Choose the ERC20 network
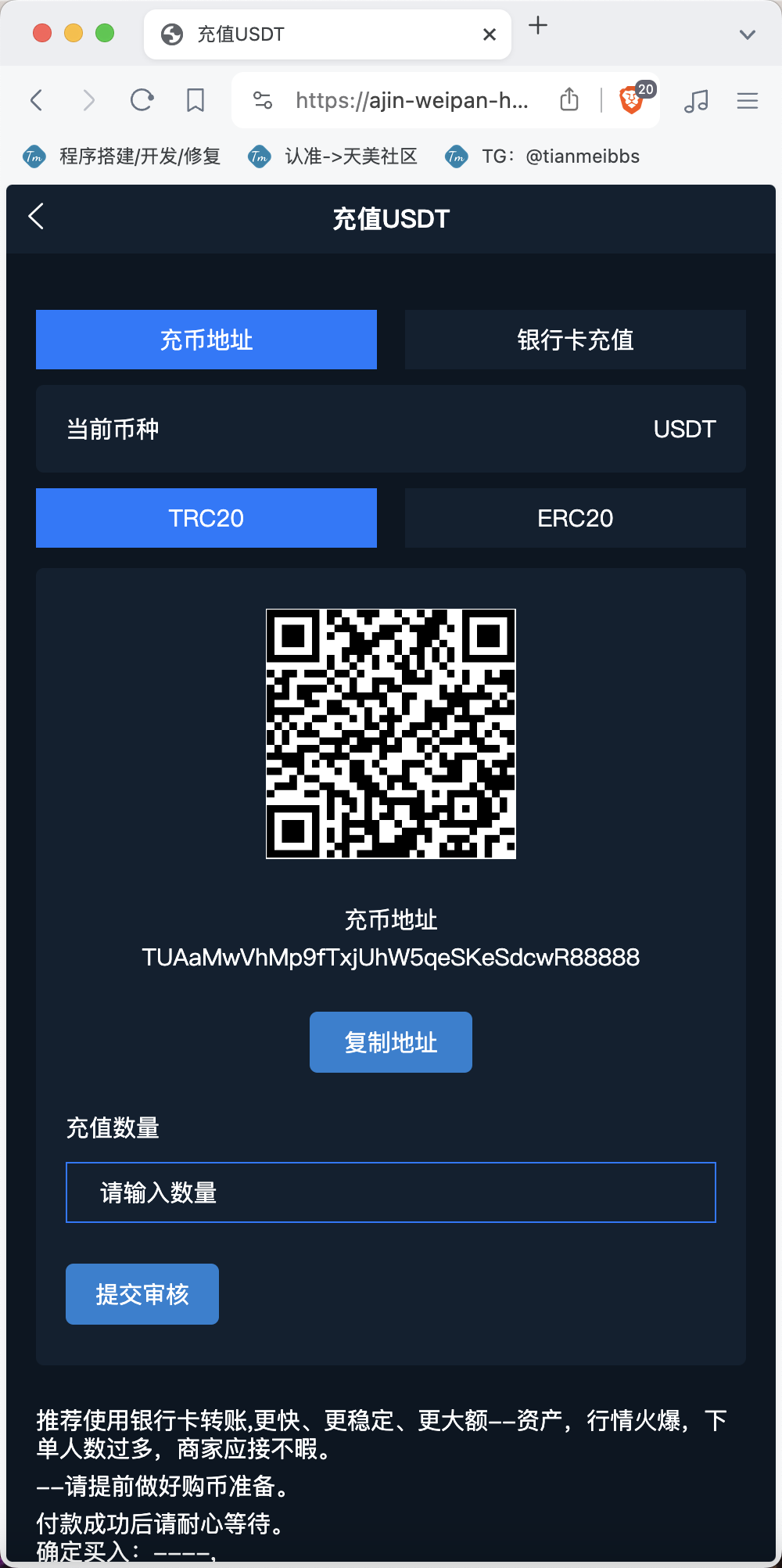Viewport: 782px width, 1568px height. (576, 518)
